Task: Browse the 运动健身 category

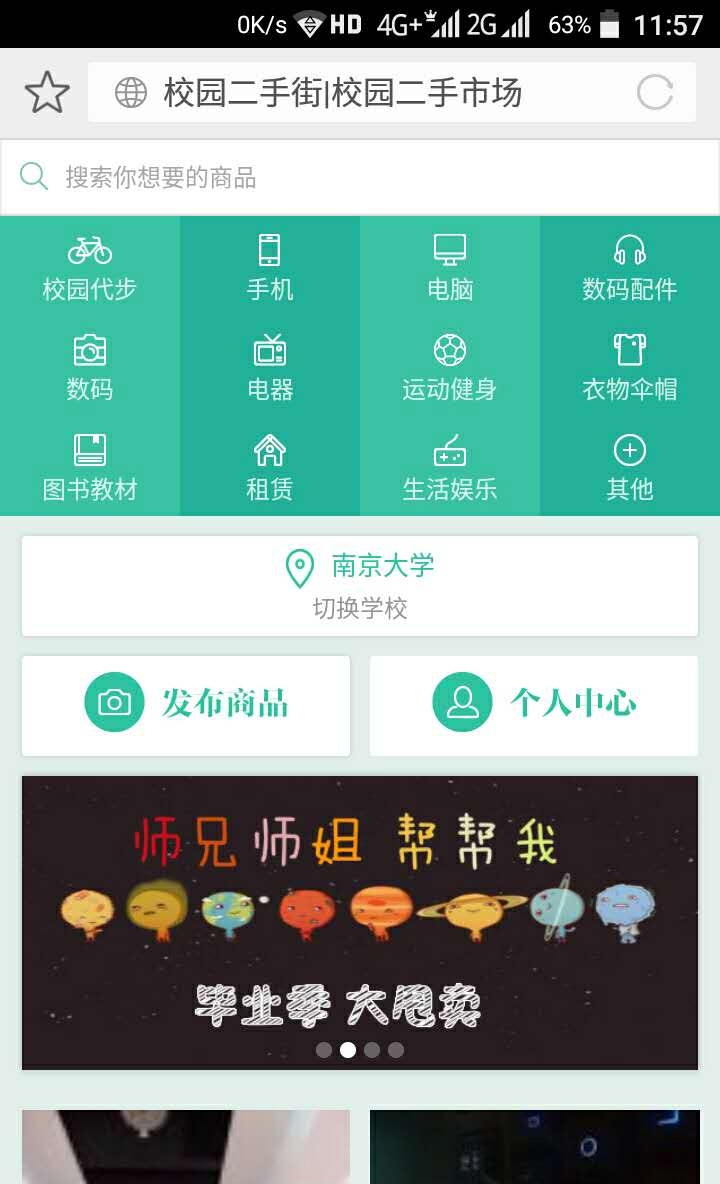Action: (x=450, y=367)
